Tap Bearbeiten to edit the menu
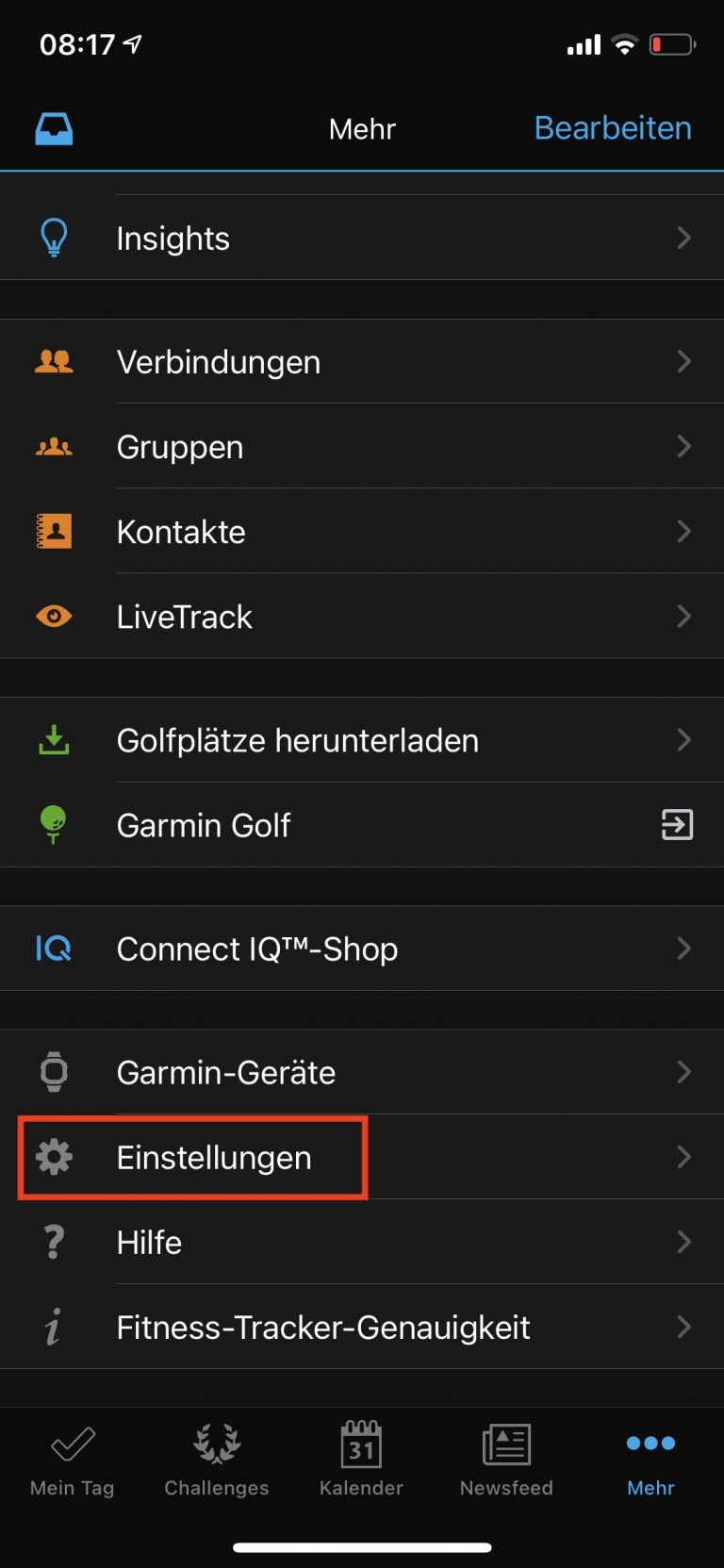The image size is (724, 1568). coord(613,128)
